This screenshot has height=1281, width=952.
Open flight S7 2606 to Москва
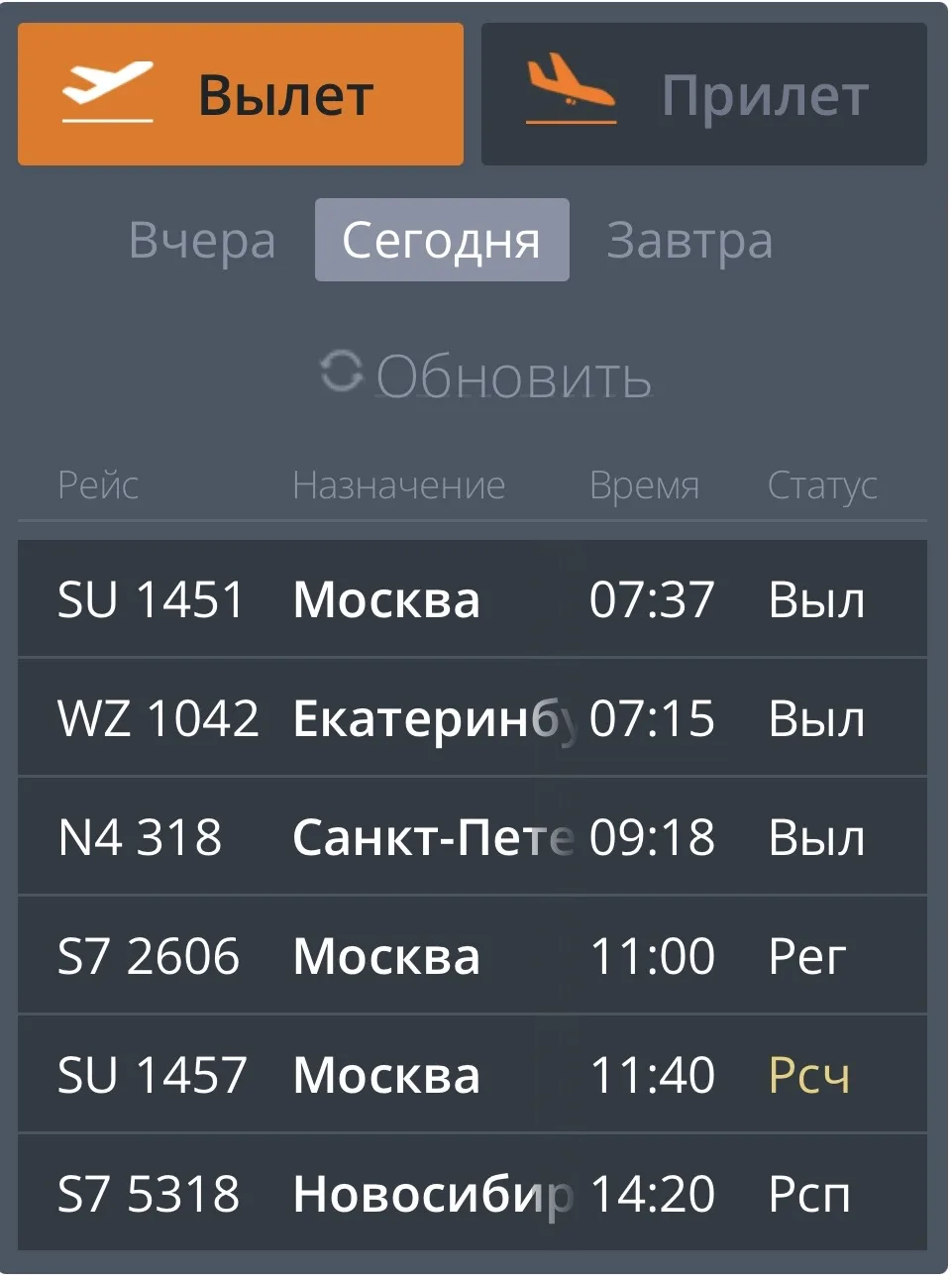472,956
